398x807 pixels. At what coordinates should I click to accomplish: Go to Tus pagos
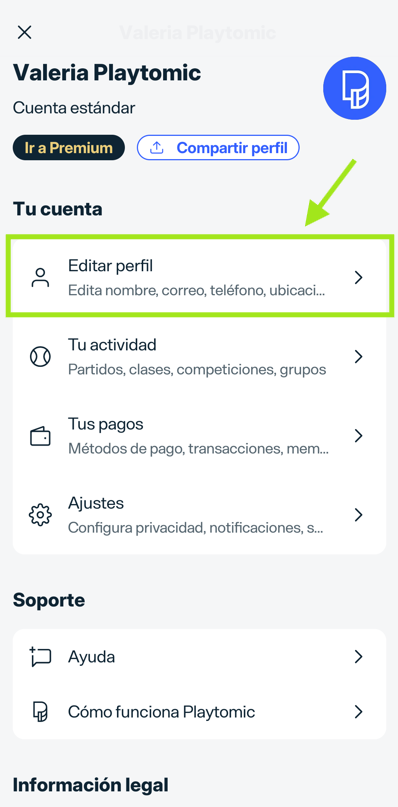[199, 436]
